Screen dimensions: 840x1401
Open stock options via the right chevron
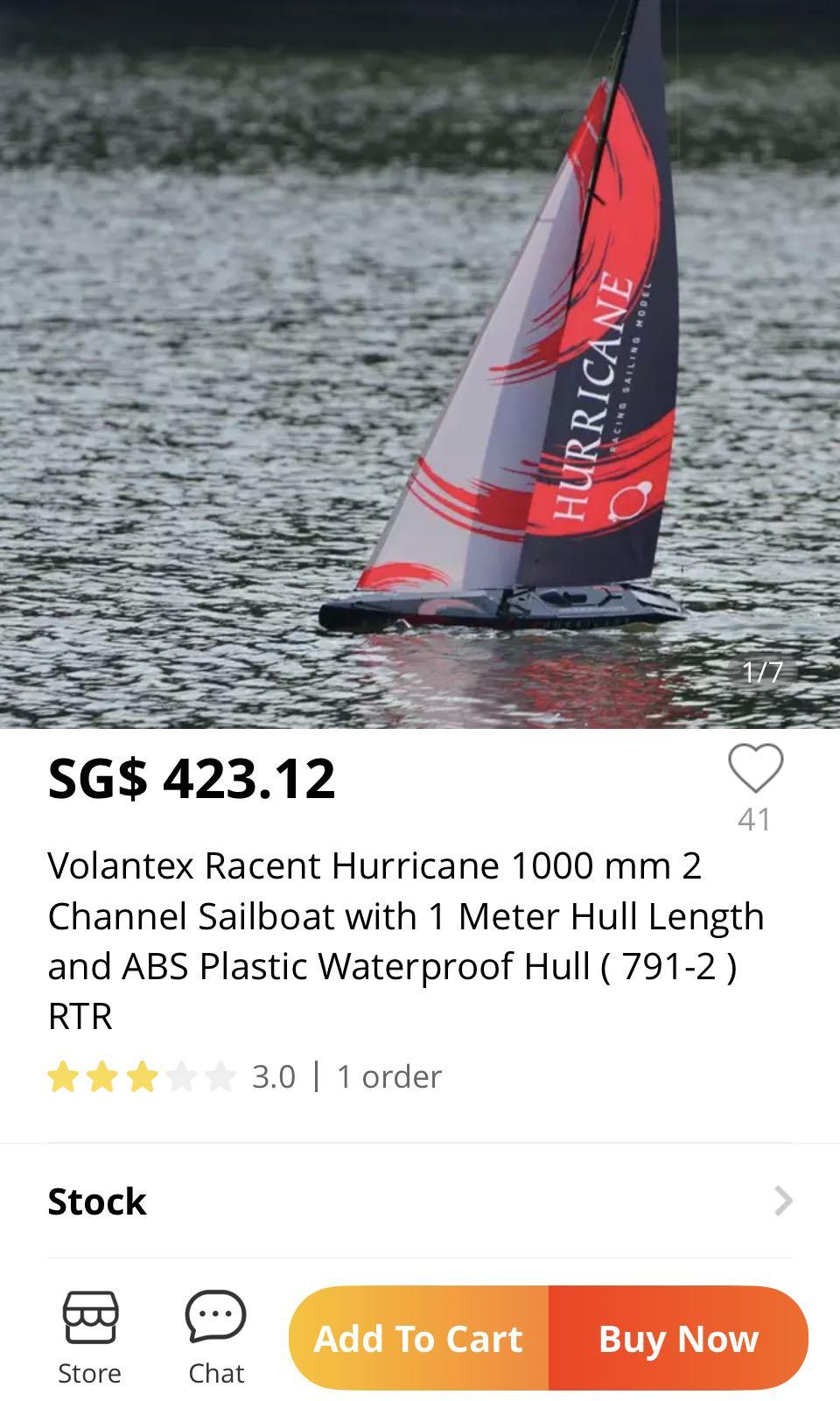(x=783, y=1201)
